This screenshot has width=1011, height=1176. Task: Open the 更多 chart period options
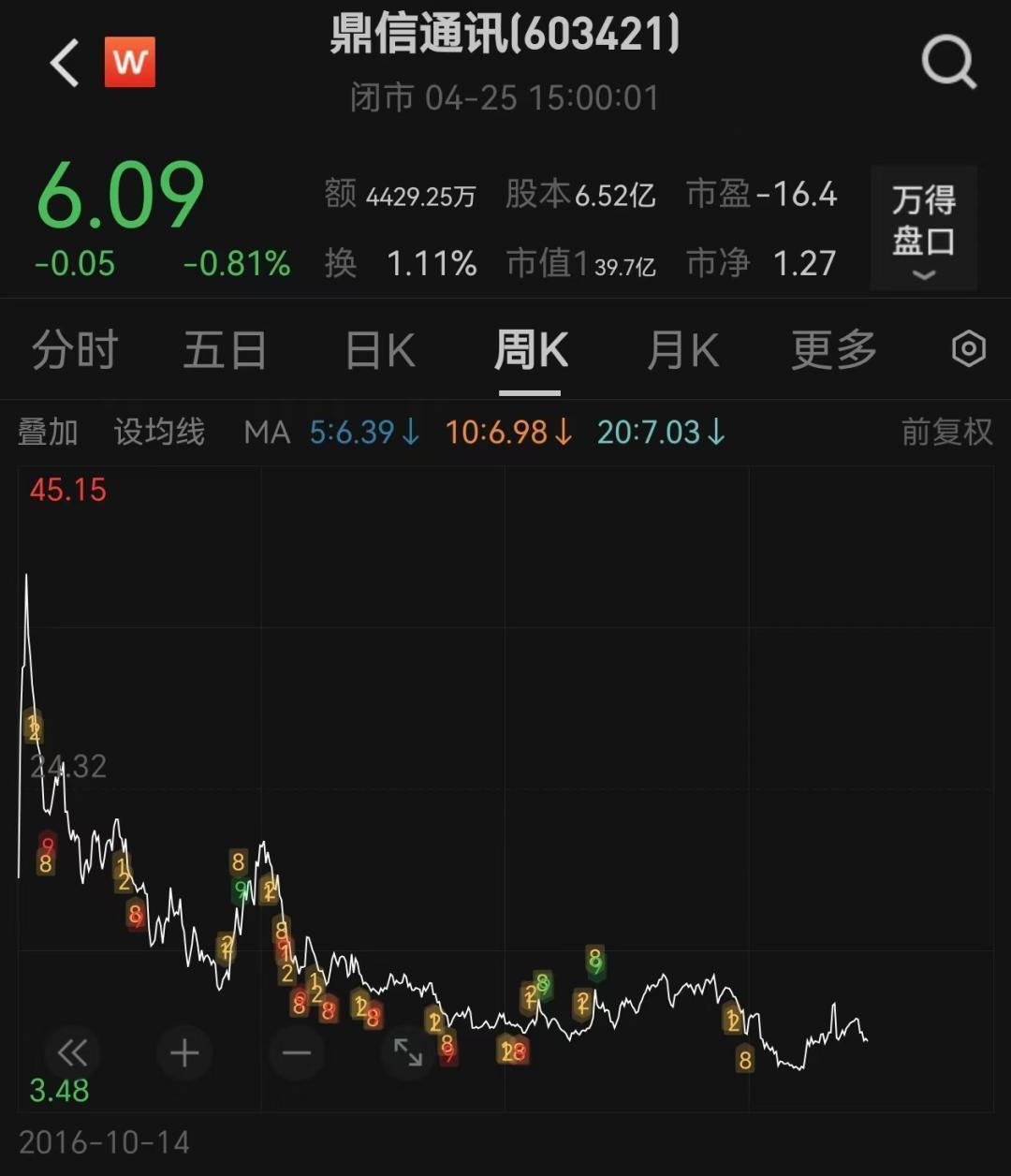coord(833,351)
